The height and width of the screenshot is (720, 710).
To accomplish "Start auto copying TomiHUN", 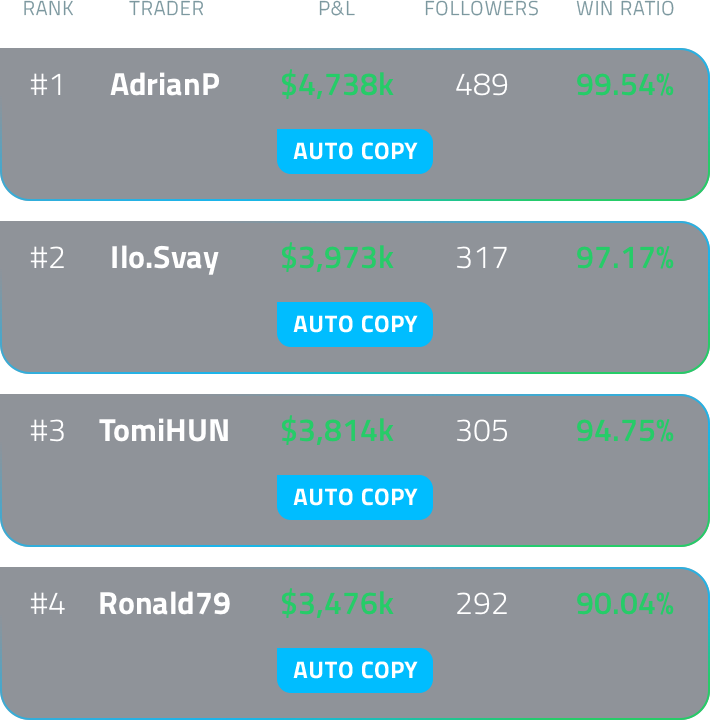I will pyautogui.click(x=354, y=498).
